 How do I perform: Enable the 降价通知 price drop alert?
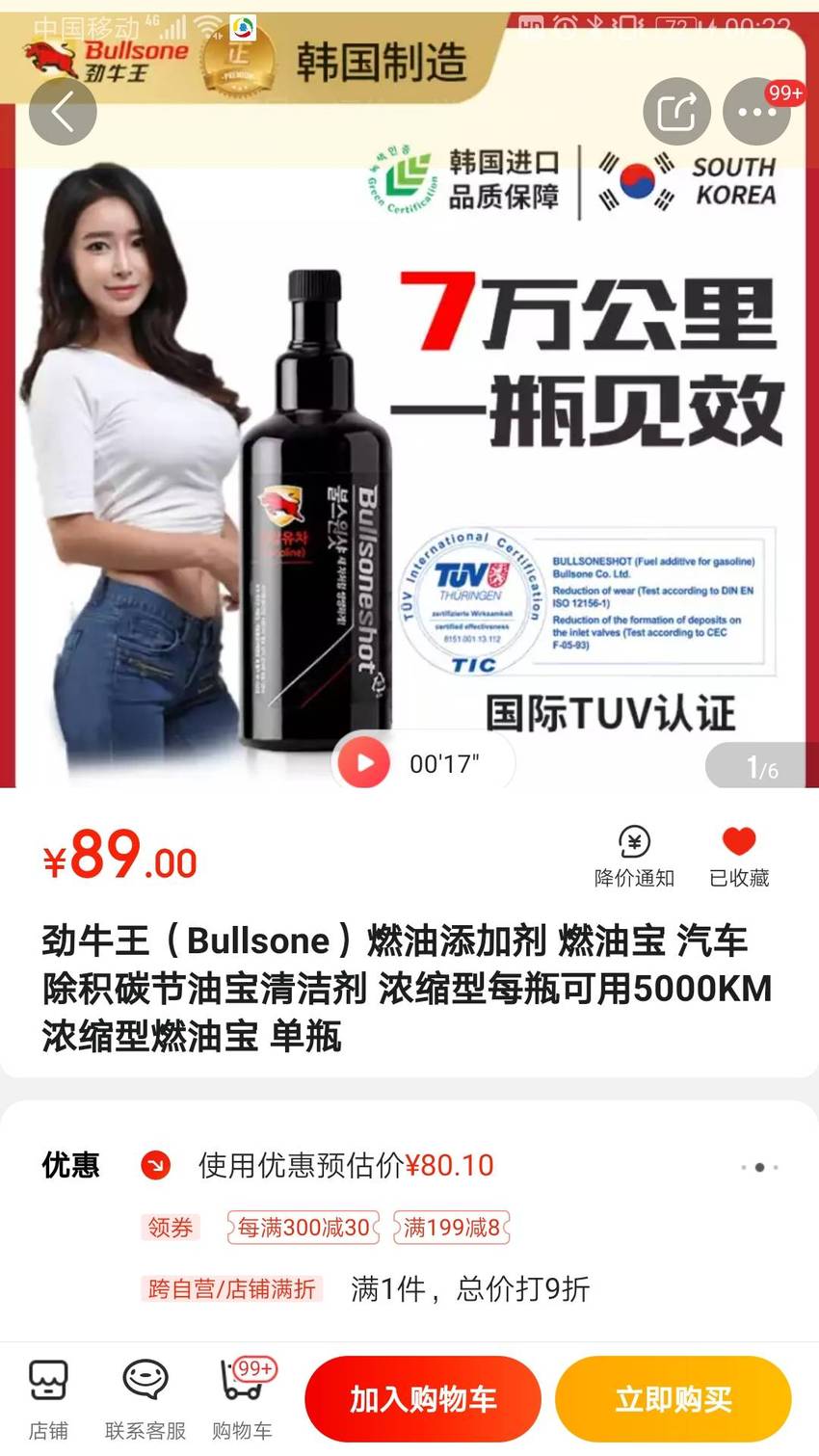(x=634, y=856)
